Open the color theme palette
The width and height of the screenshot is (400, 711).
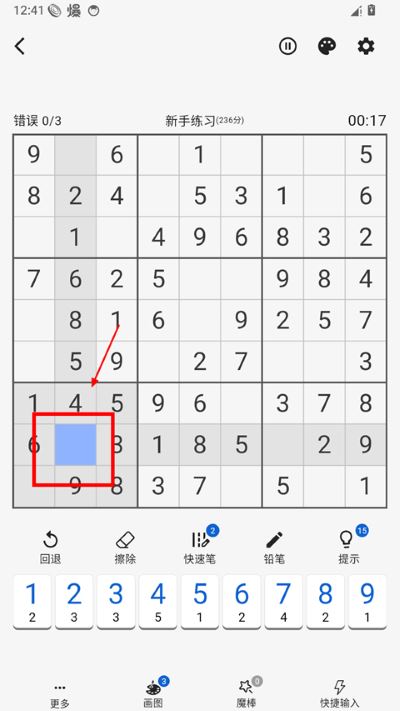tap(327, 46)
